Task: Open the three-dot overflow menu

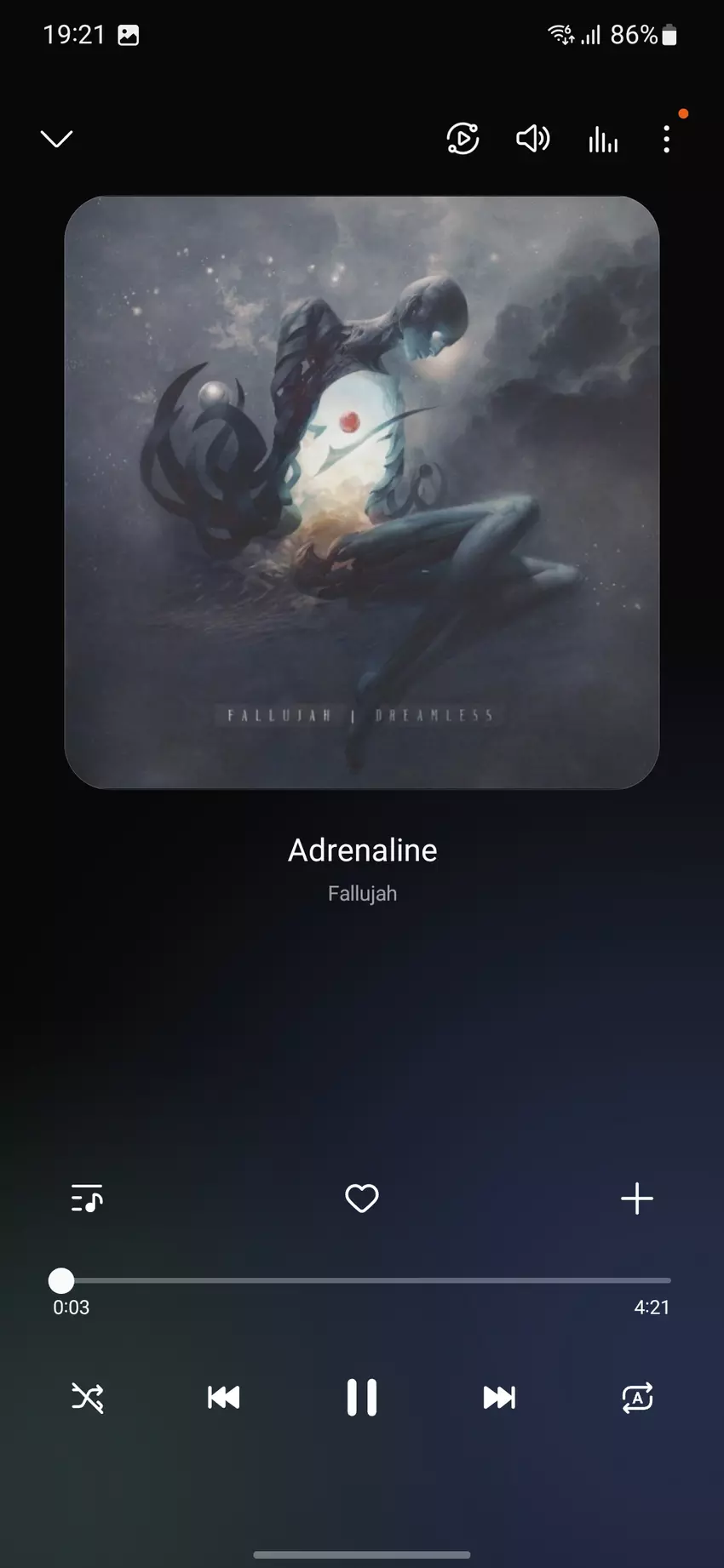Action: tap(666, 140)
